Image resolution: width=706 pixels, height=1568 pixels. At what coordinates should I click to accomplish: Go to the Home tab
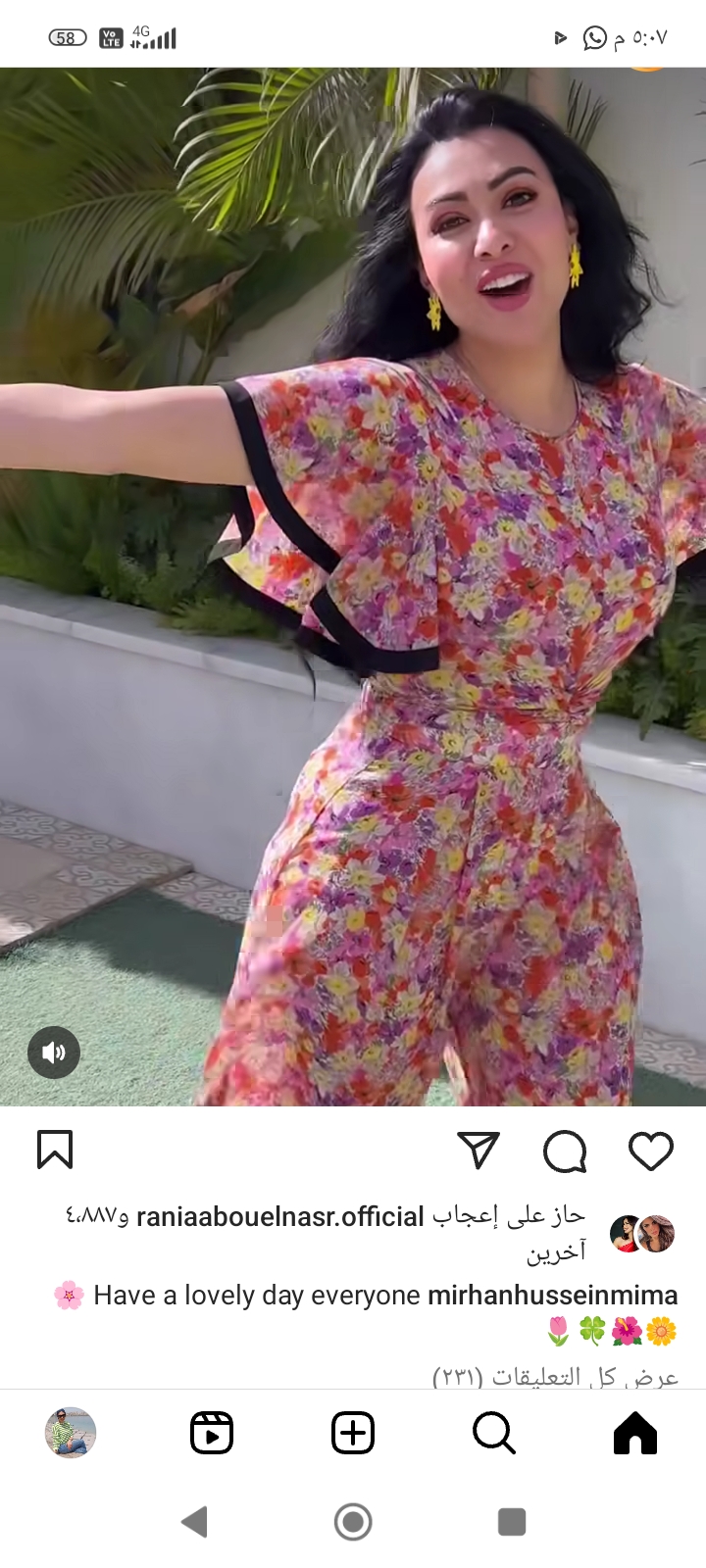point(635,1434)
